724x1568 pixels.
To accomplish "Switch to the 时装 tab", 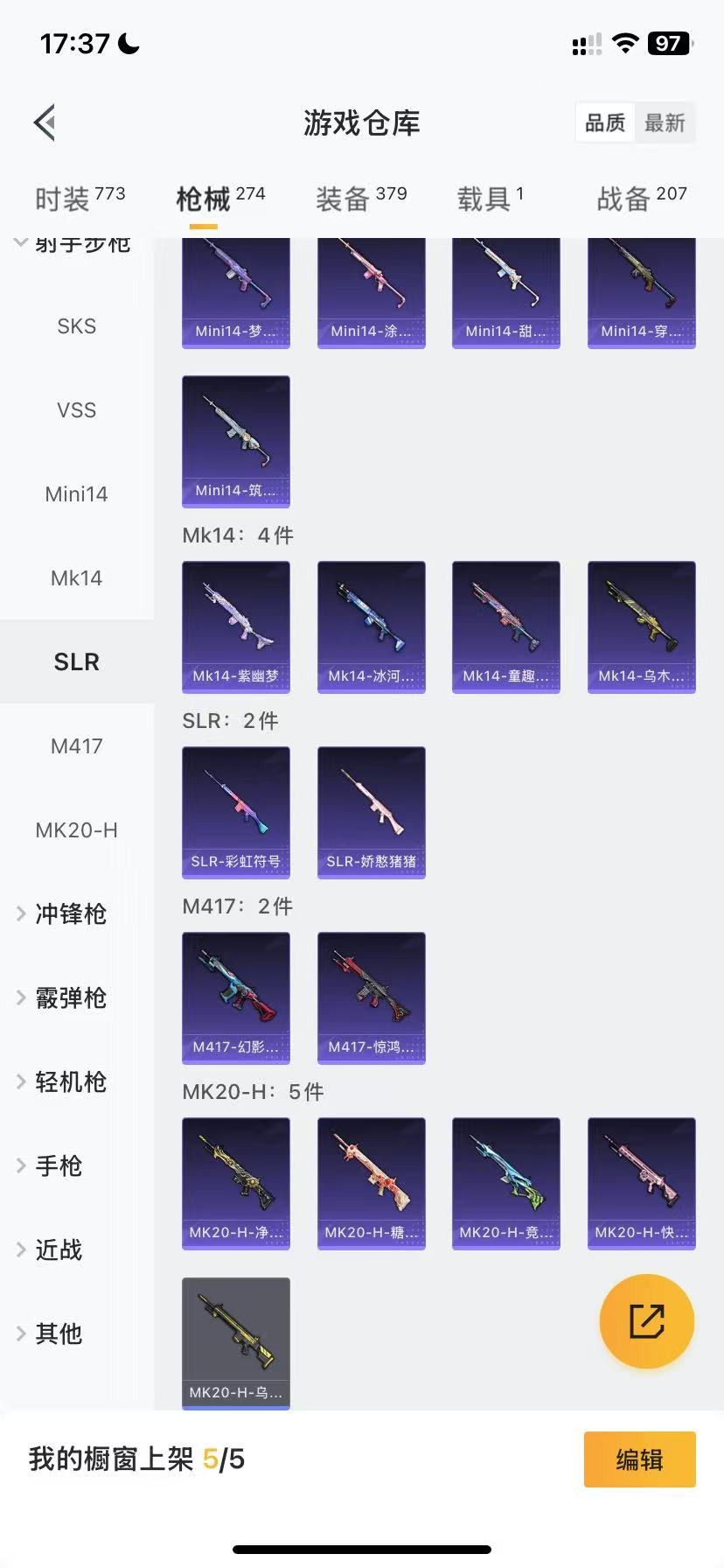I will tap(80, 199).
